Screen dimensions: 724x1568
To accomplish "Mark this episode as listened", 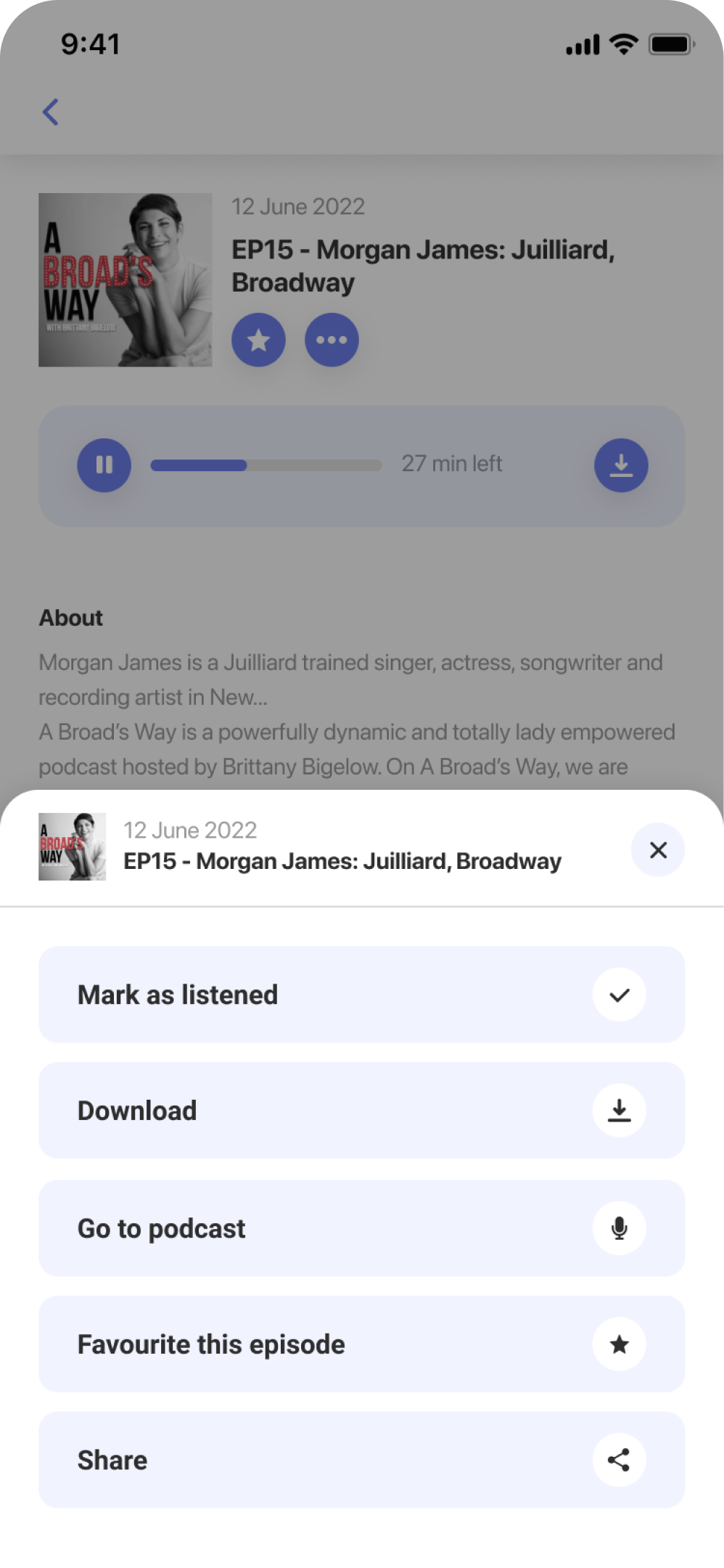I will (x=361, y=995).
